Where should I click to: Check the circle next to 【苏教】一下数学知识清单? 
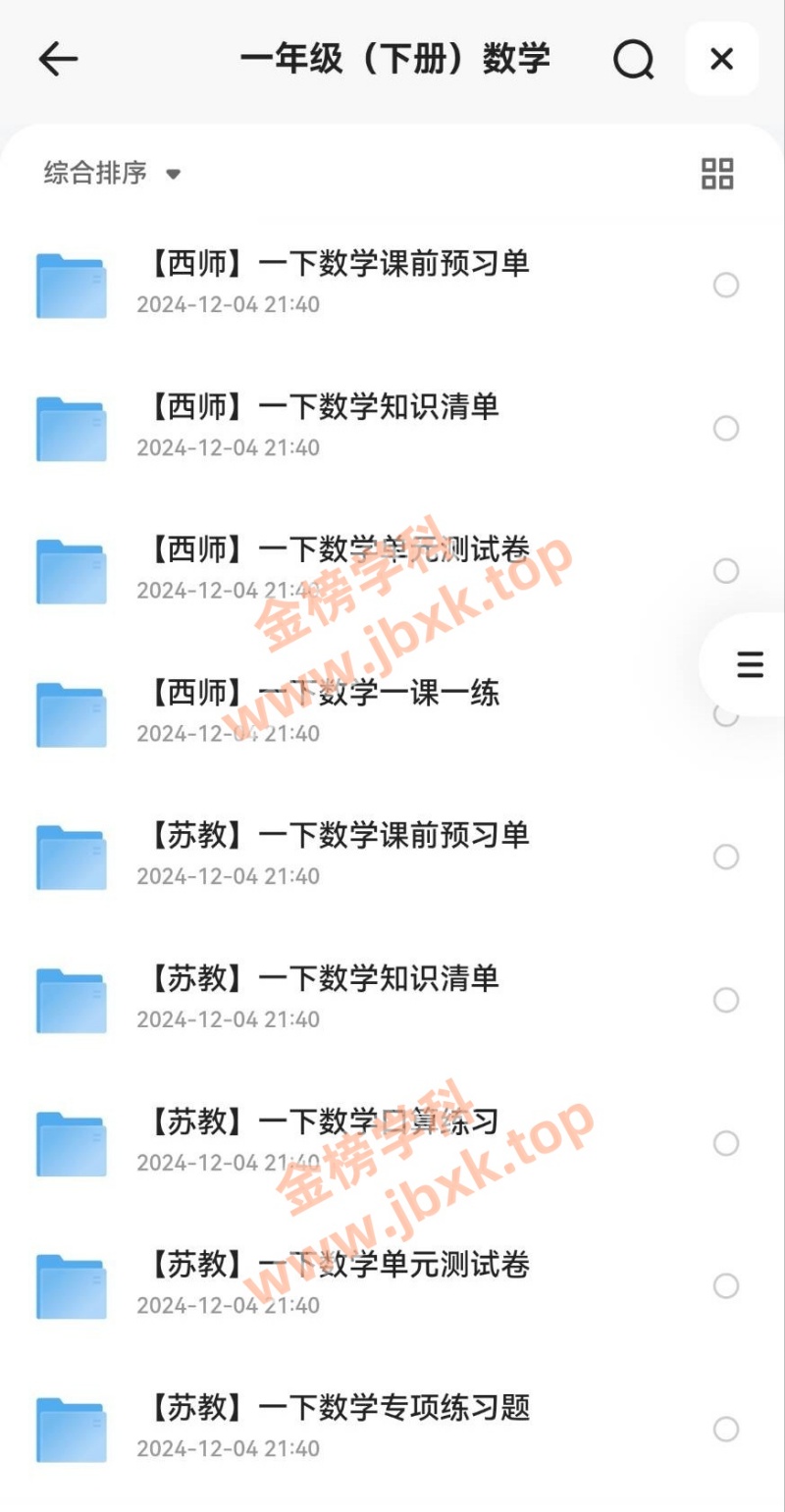tap(726, 1000)
